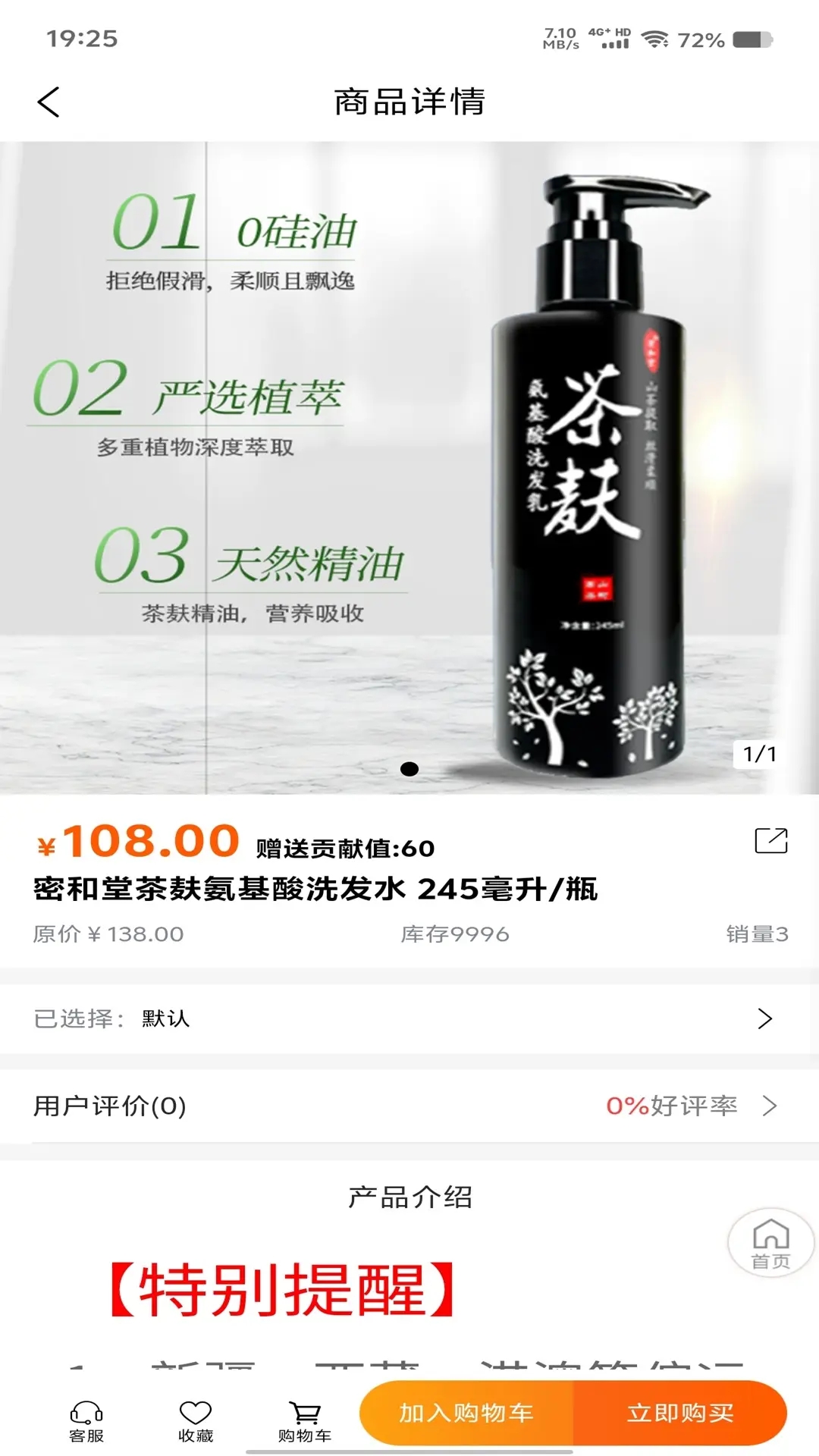The image size is (819, 1456).
Task: Share this product
Action: tap(770, 840)
